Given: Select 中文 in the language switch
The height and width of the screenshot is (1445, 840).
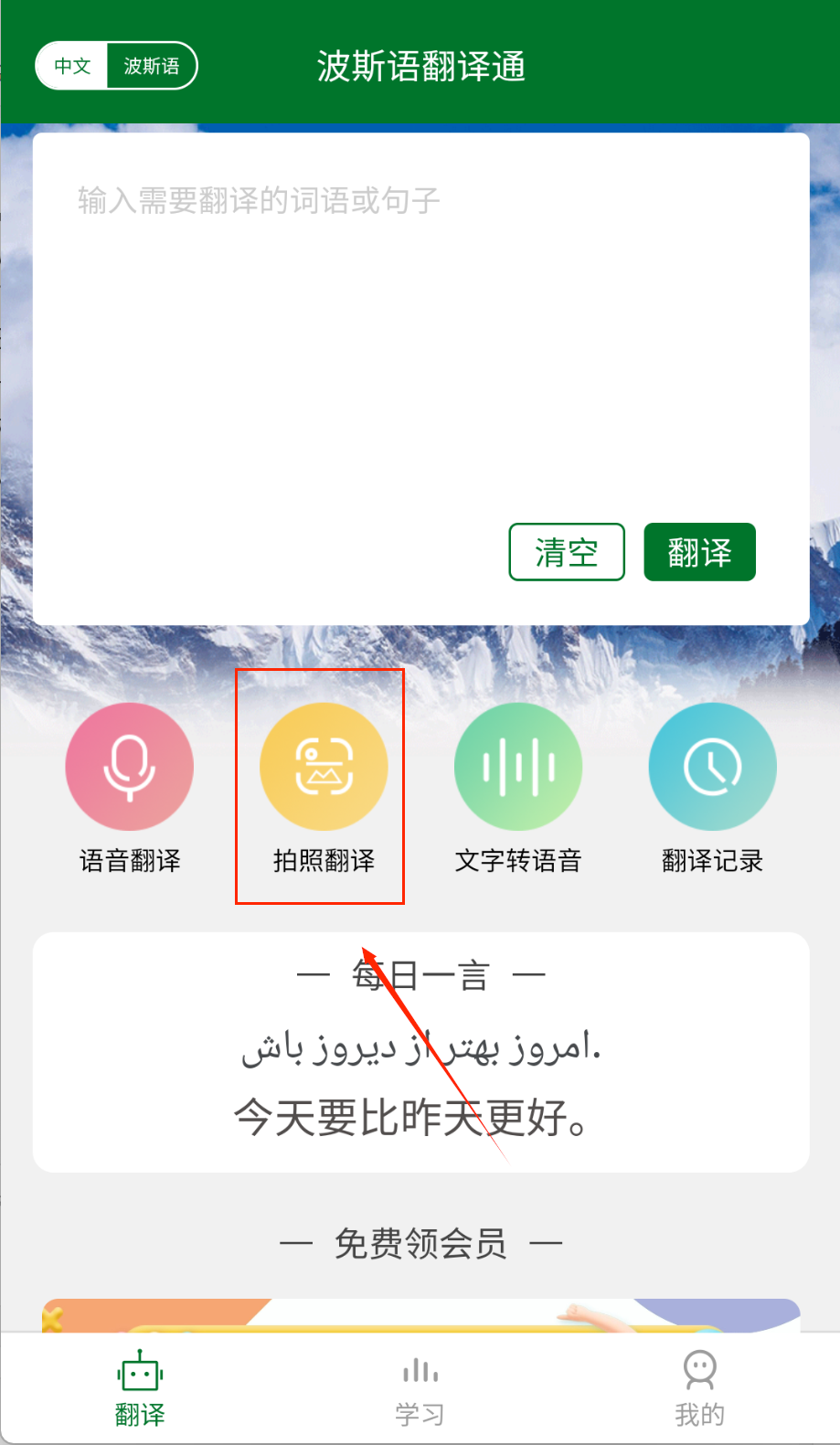Looking at the screenshot, I should click(72, 66).
